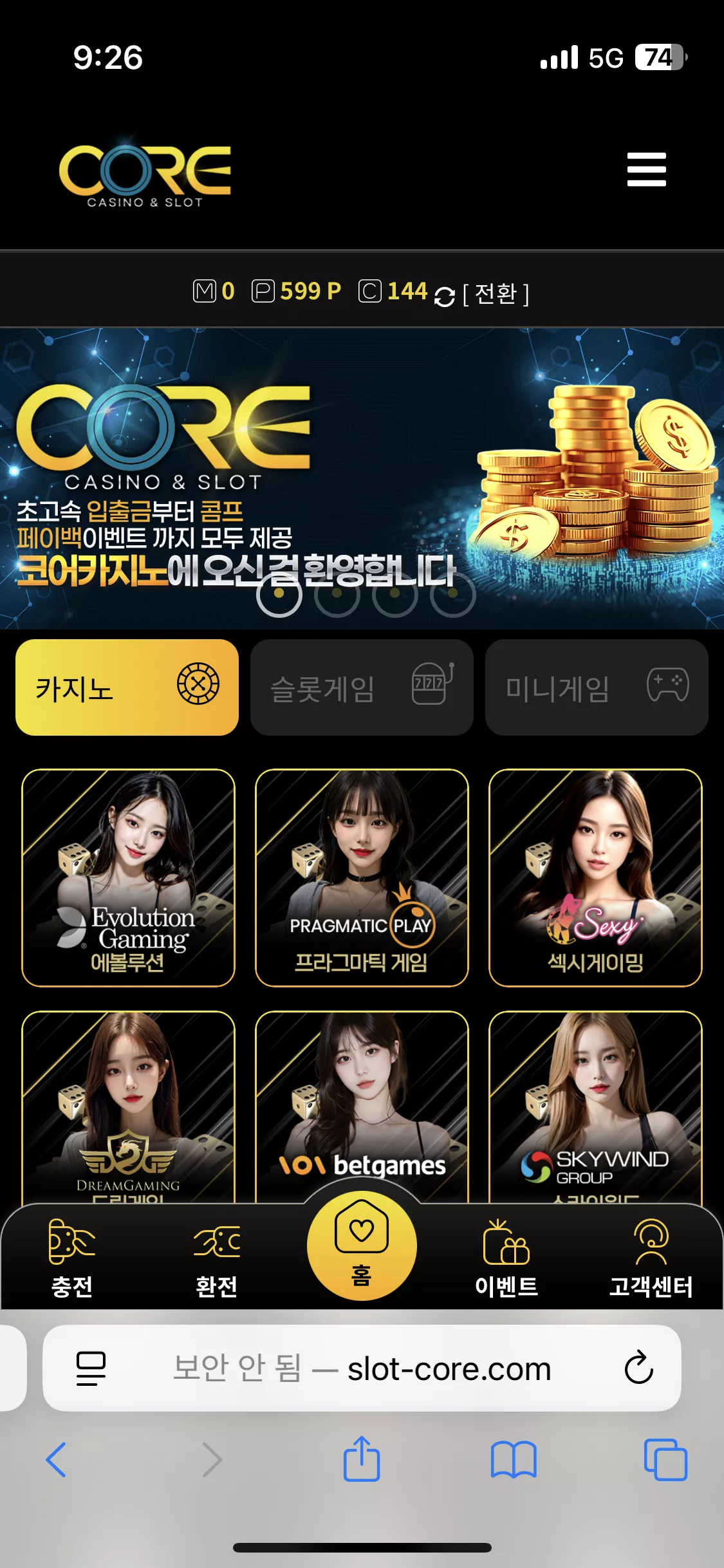The image size is (724, 1568).
Task: Switch to the 슬롯게임 tab
Action: (362, 687)
